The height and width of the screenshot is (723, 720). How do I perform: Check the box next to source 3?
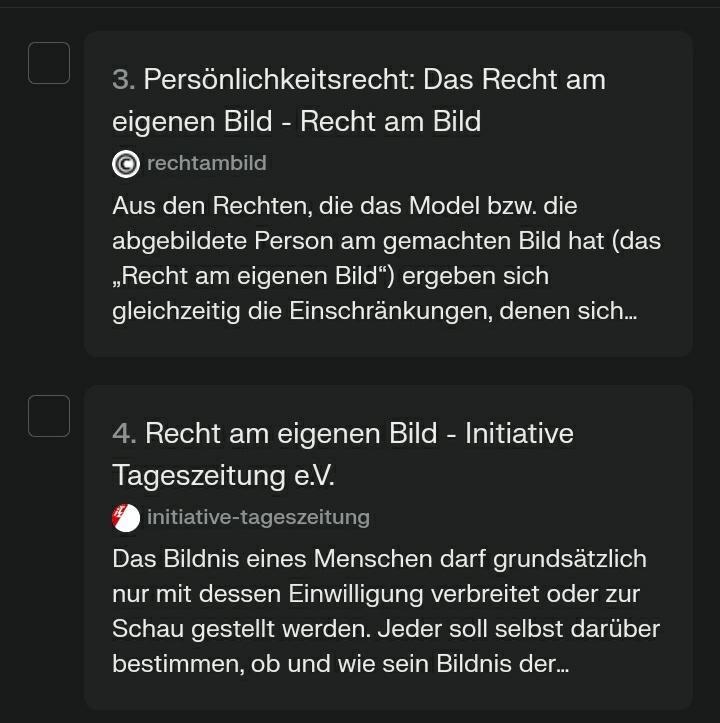point(49,63)
